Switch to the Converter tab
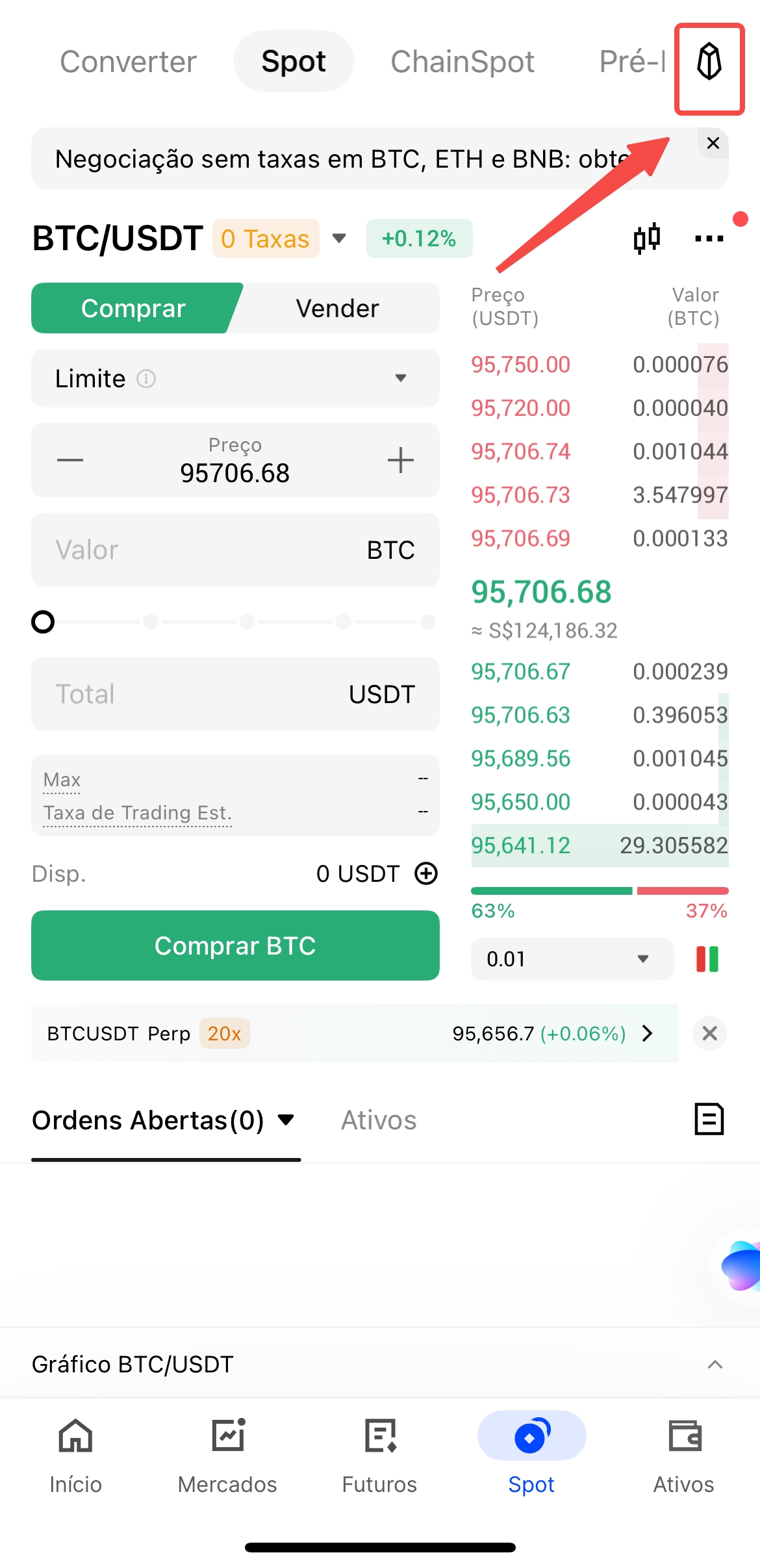760x1568 pixels. [x=128, y=62]
